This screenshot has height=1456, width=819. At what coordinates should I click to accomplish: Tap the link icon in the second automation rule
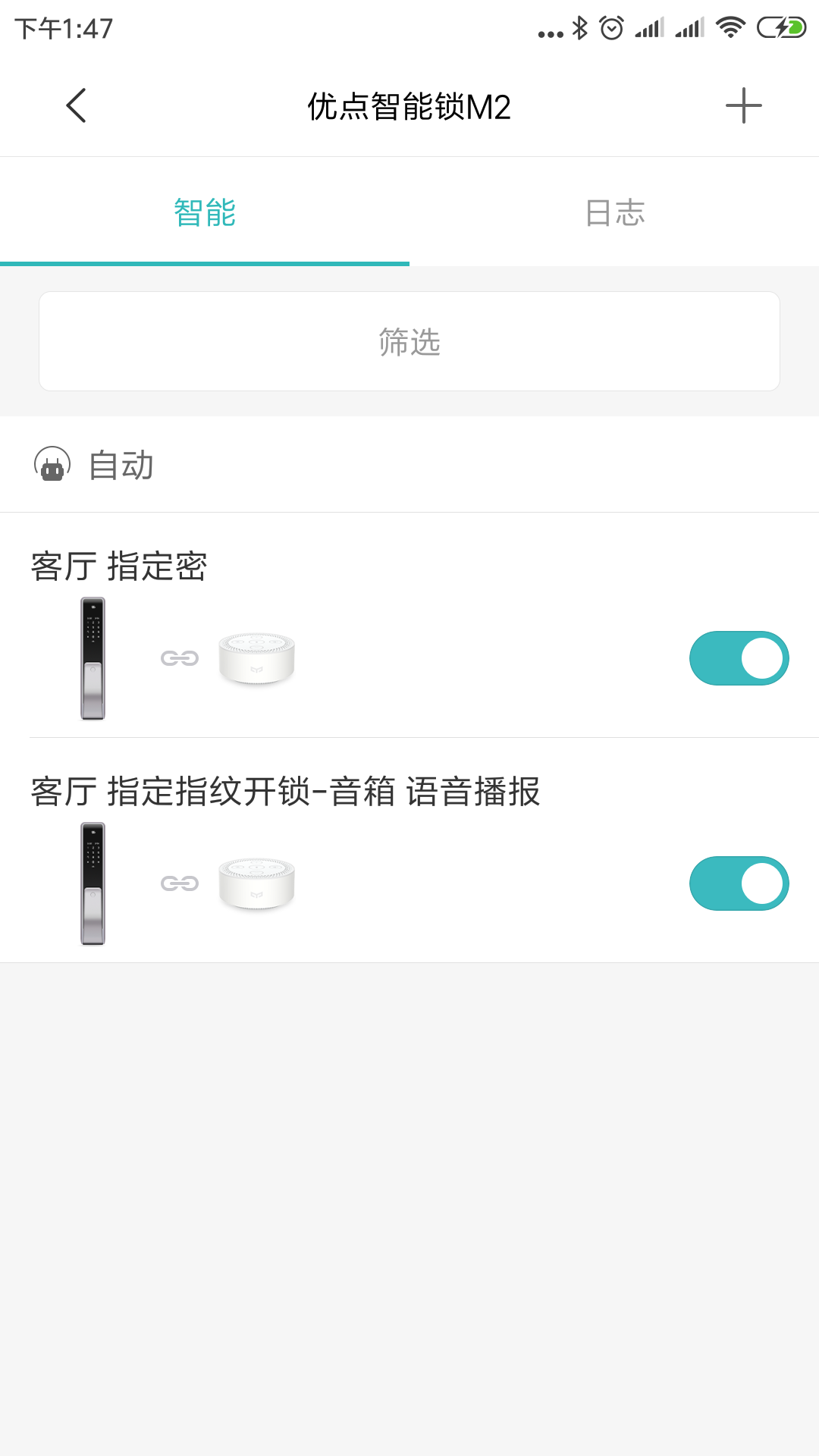coord(179,882)
